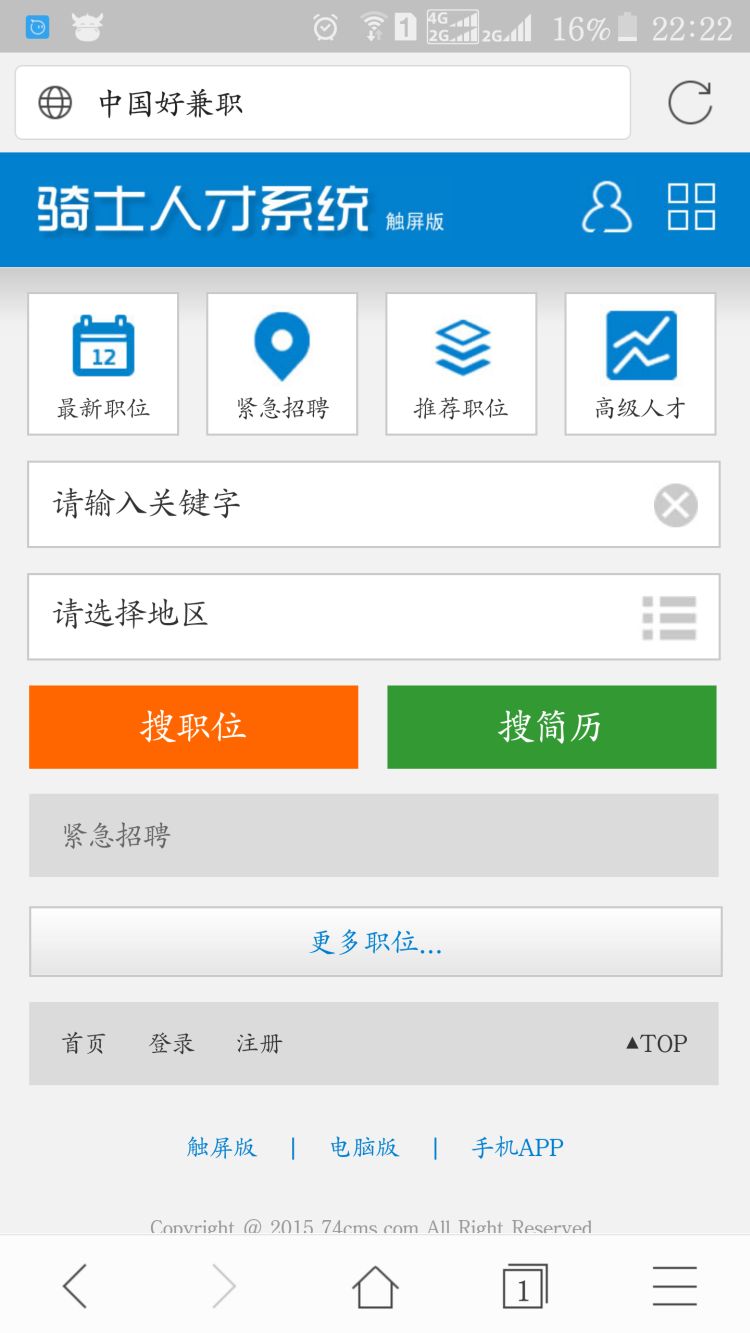750x1333 pixels.
Task: Open the 请选择地区 region picker
Action: click(x=373, y=617)
